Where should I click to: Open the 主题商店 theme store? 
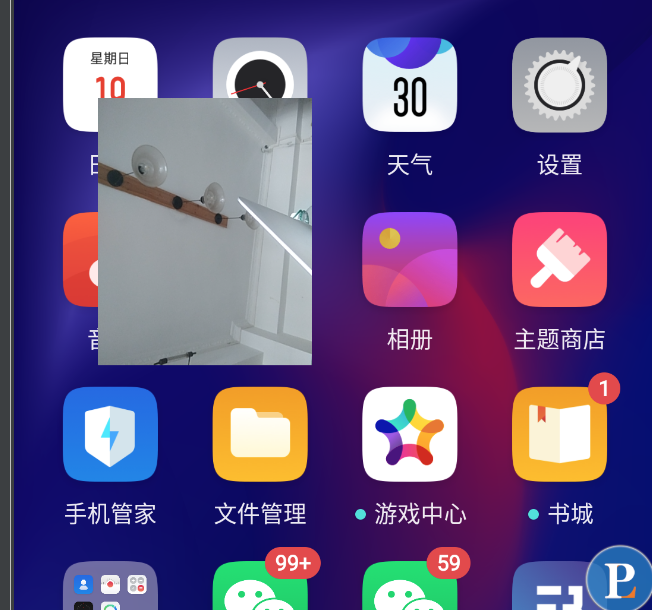click(560, 260)
